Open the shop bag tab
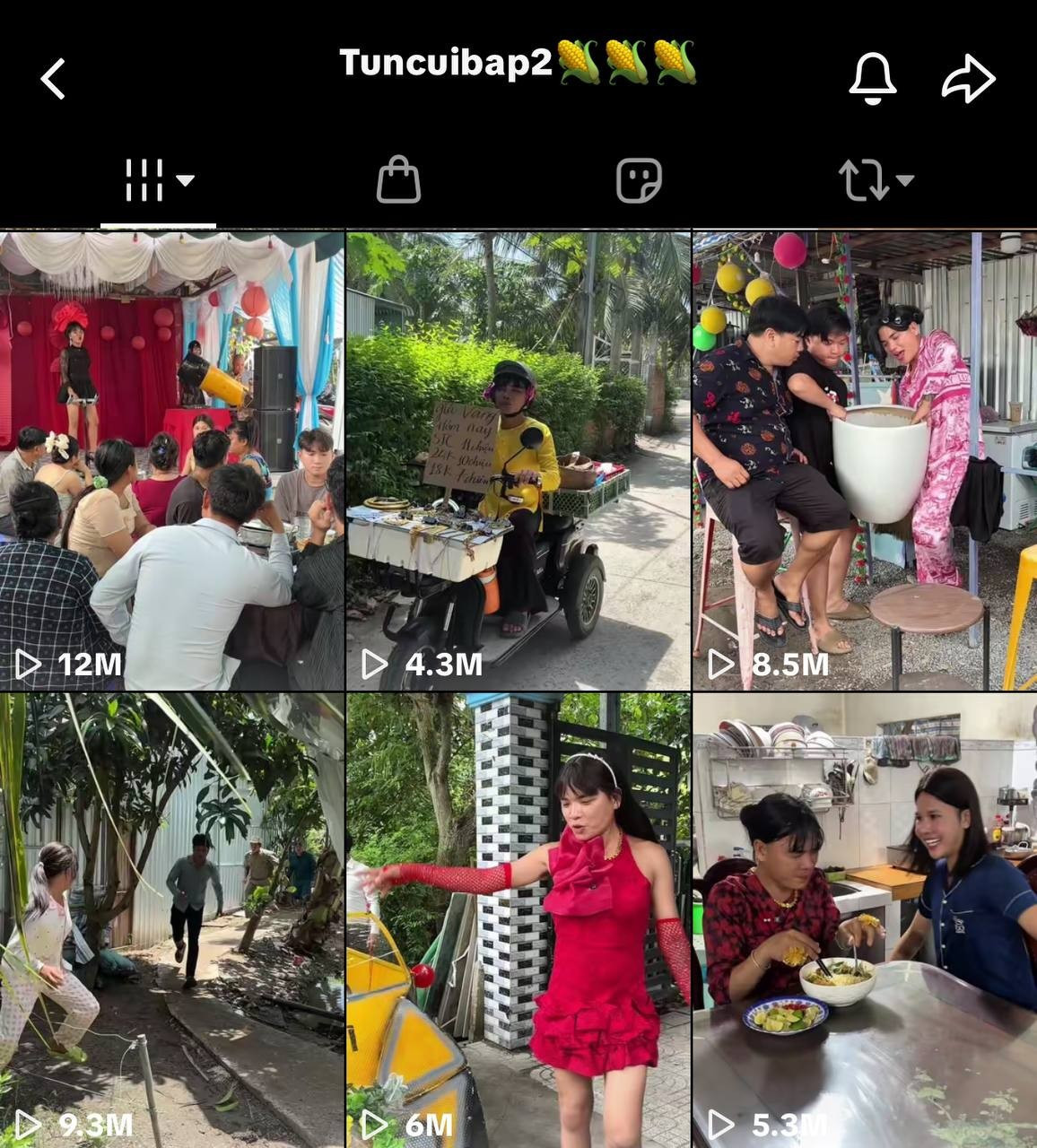Image resolution: width=1037 pixels, height=1148 pixels. click(x=398, y=180)
